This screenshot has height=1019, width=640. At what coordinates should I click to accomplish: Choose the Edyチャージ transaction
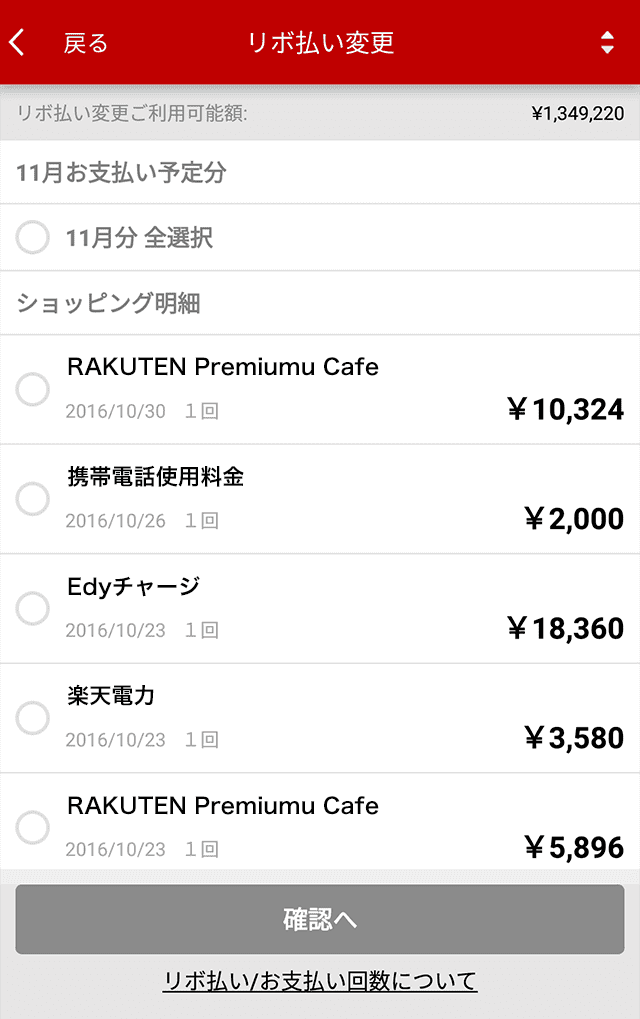coord(32,608)
